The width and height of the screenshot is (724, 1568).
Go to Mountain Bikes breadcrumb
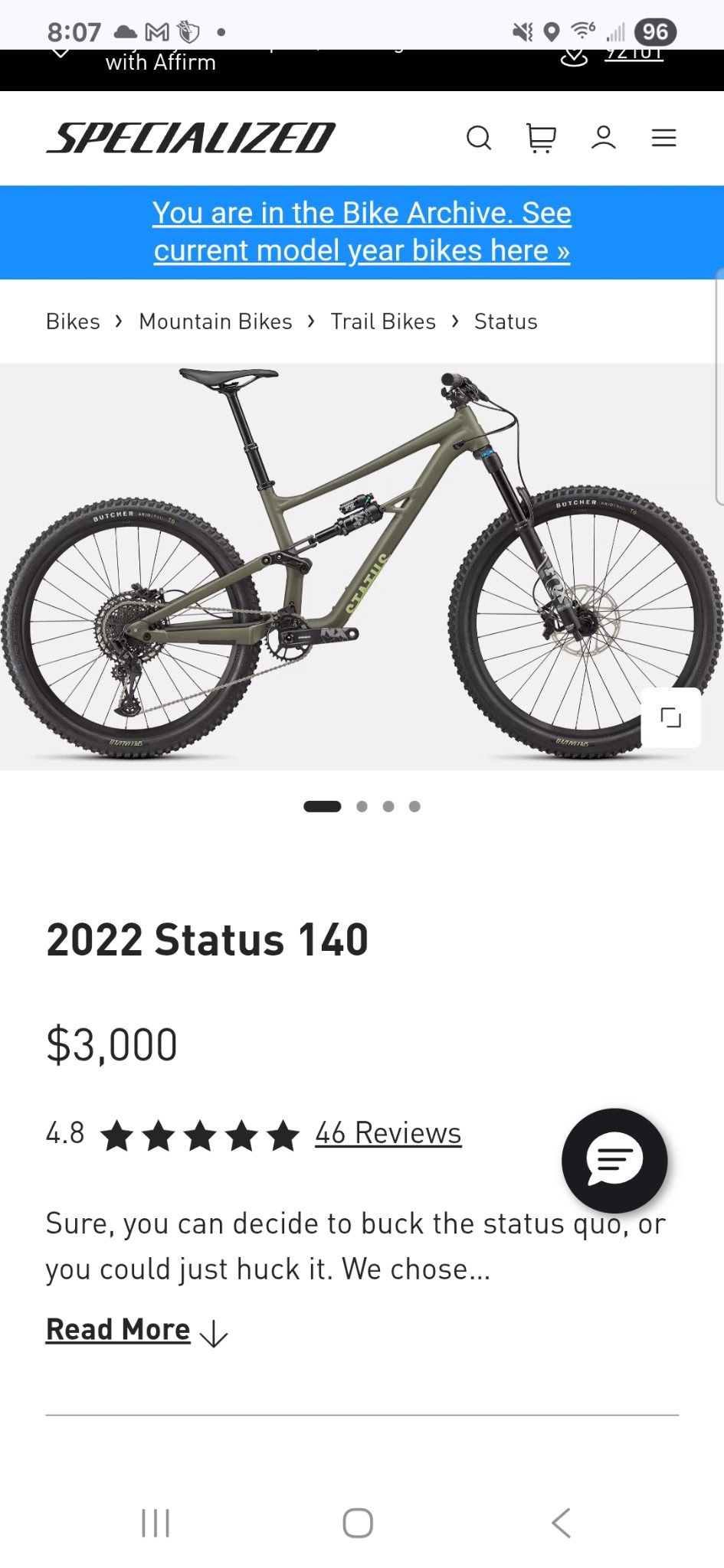coord(215,322)
